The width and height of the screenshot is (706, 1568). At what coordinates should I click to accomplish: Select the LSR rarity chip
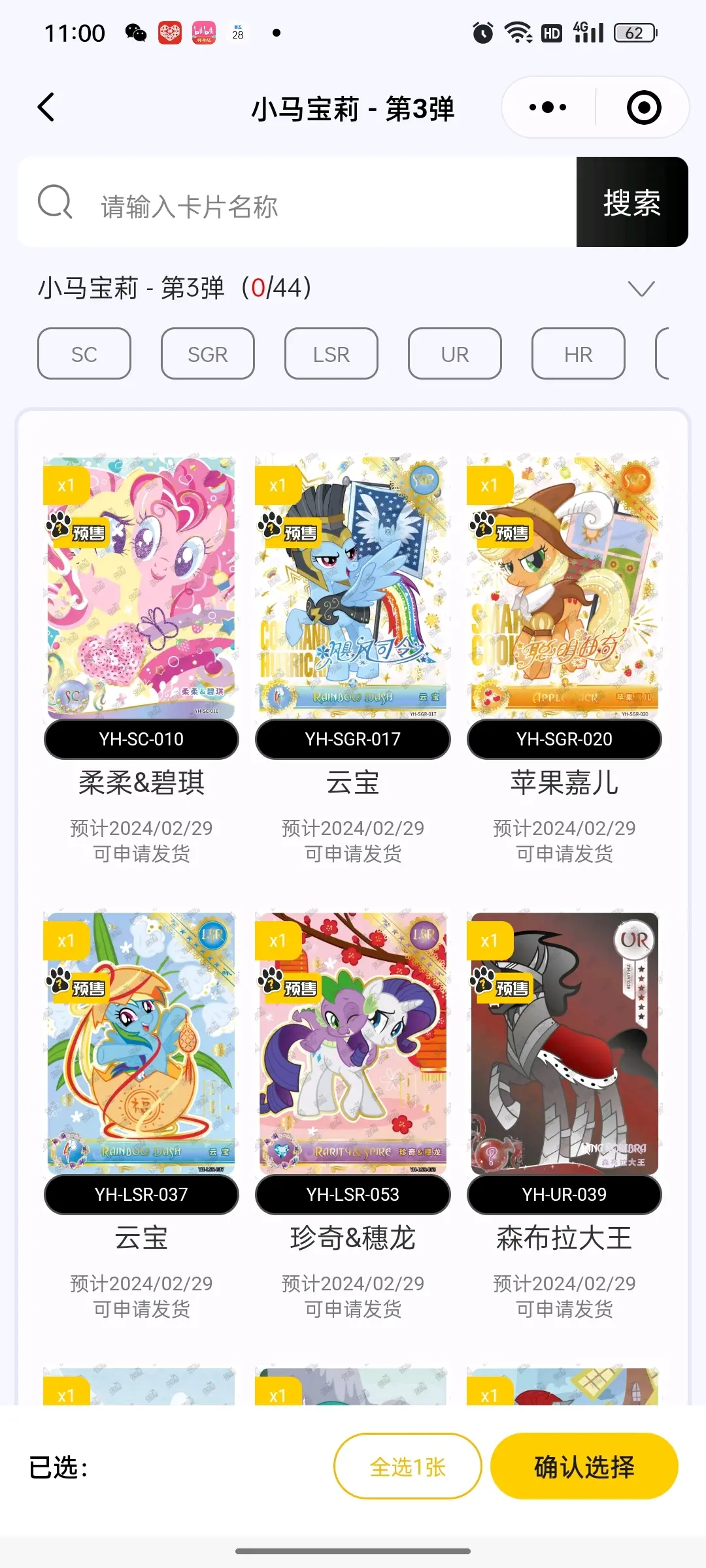(331, 354)
